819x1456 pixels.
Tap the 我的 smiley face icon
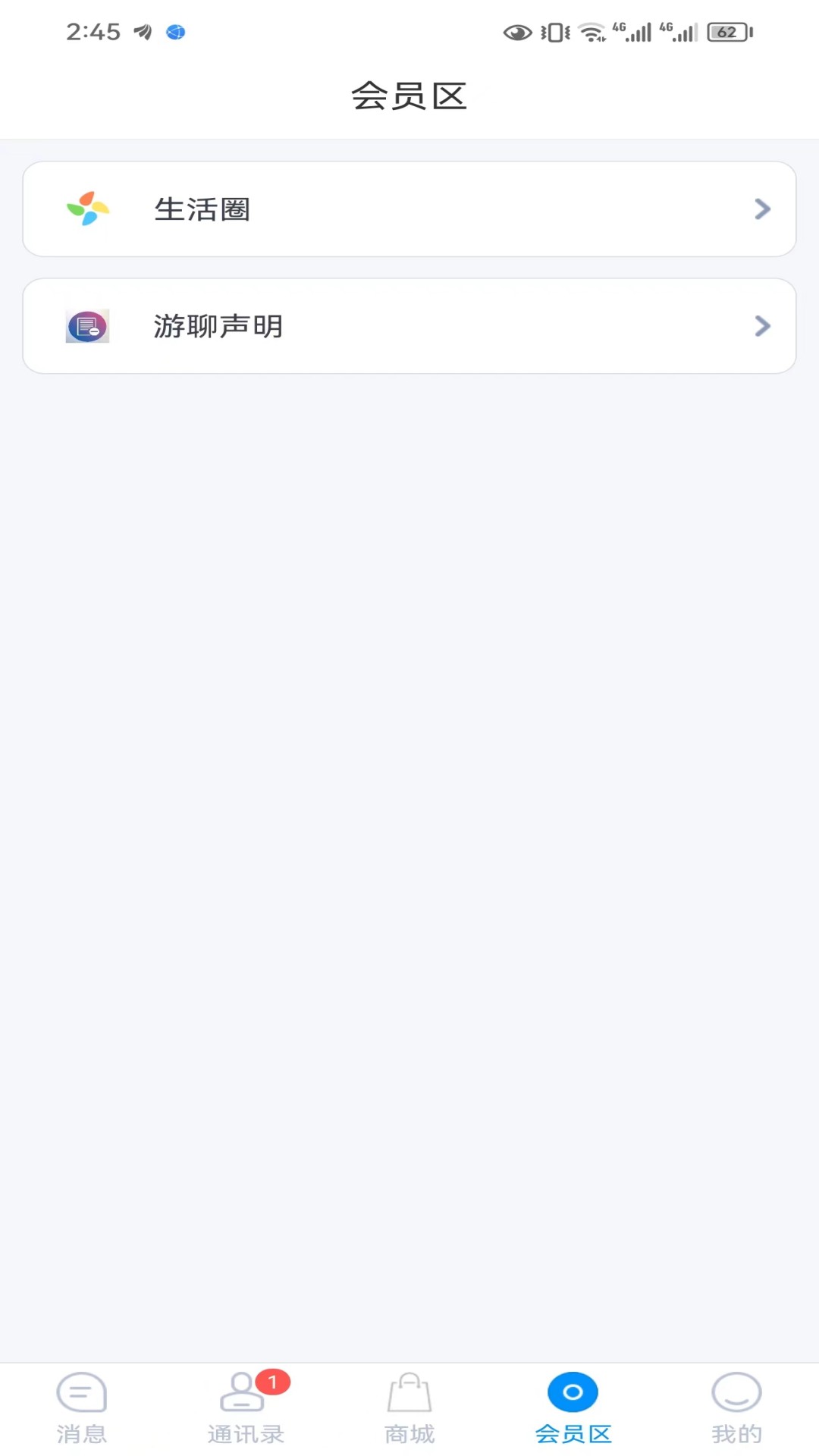(x=736, y=1392)
